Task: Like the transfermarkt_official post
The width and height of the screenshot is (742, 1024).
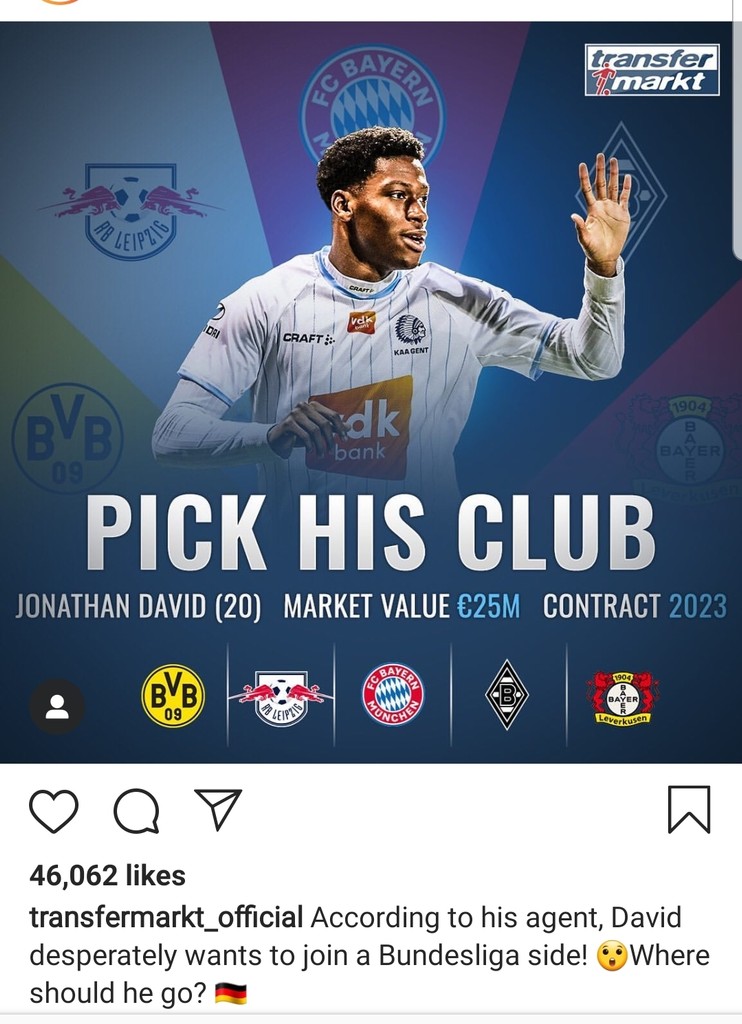Action: [53, 810]
